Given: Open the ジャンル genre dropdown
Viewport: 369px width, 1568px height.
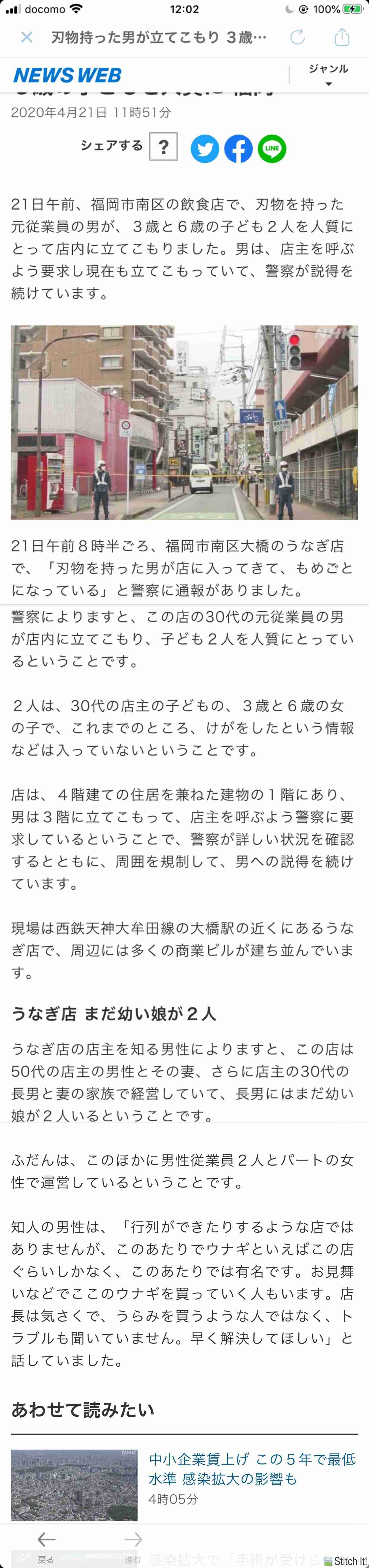Looking at the screenshot, I should point(328,75).
